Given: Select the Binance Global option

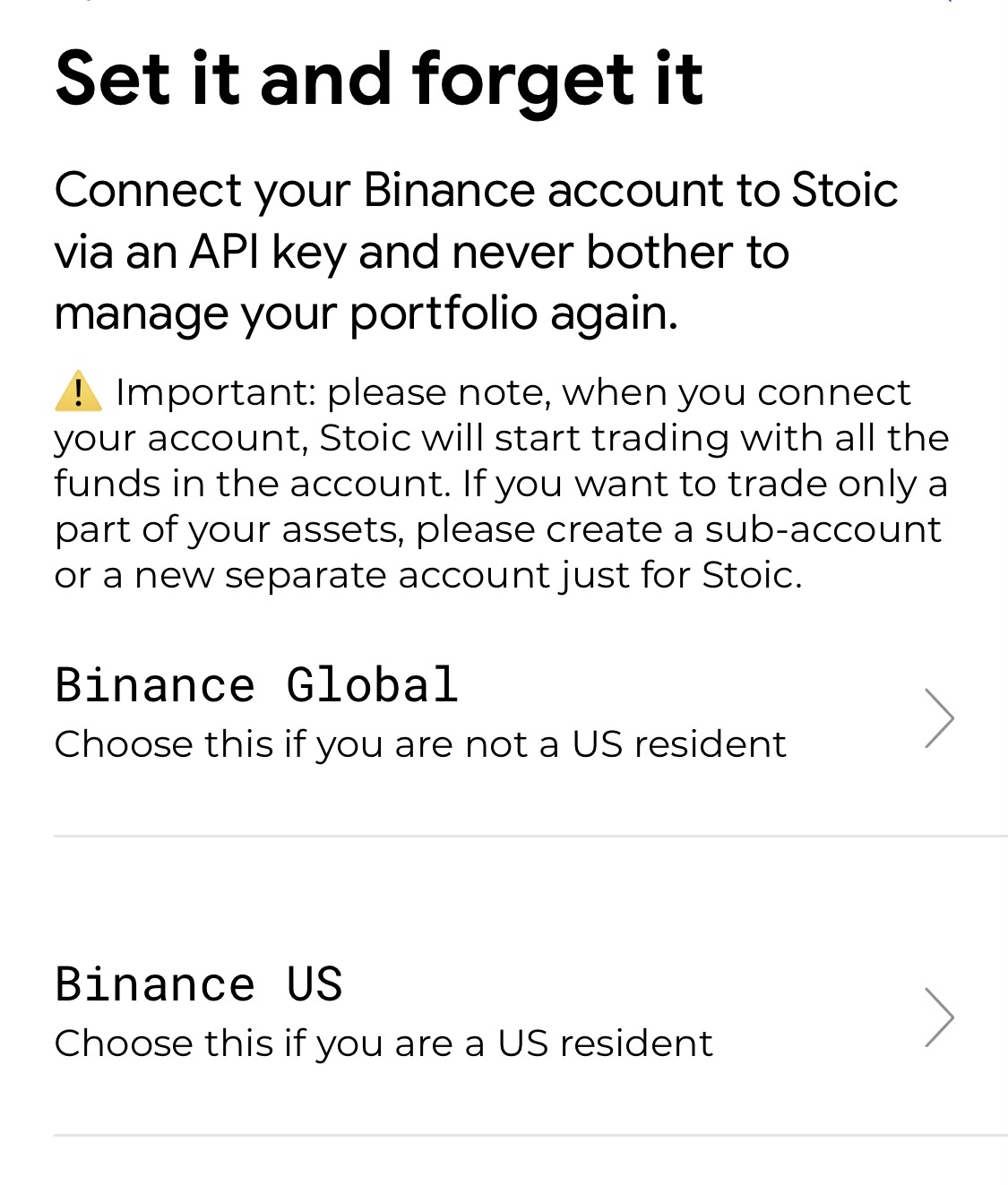Looking at the screenshot, I should click(502, 715).
